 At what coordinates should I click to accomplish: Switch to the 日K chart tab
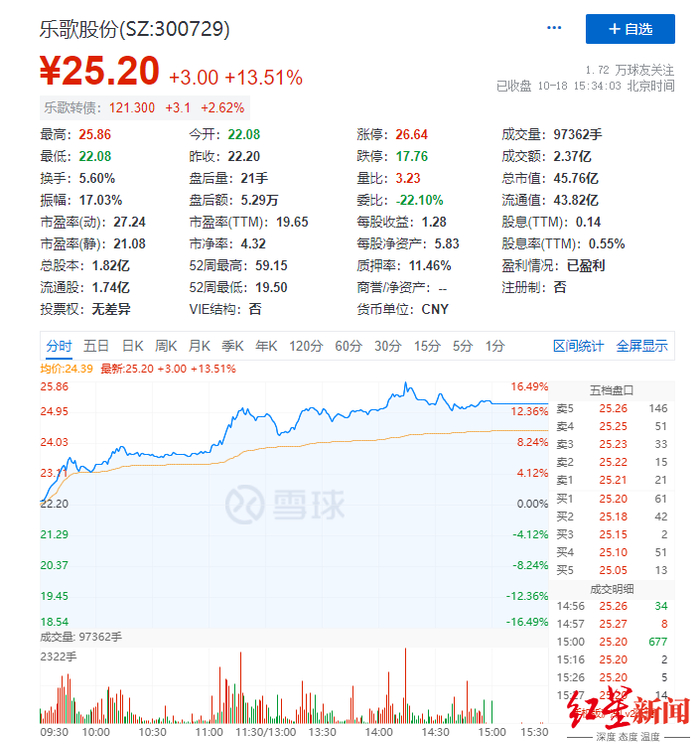pyautogui.click(x=133, y=346)
